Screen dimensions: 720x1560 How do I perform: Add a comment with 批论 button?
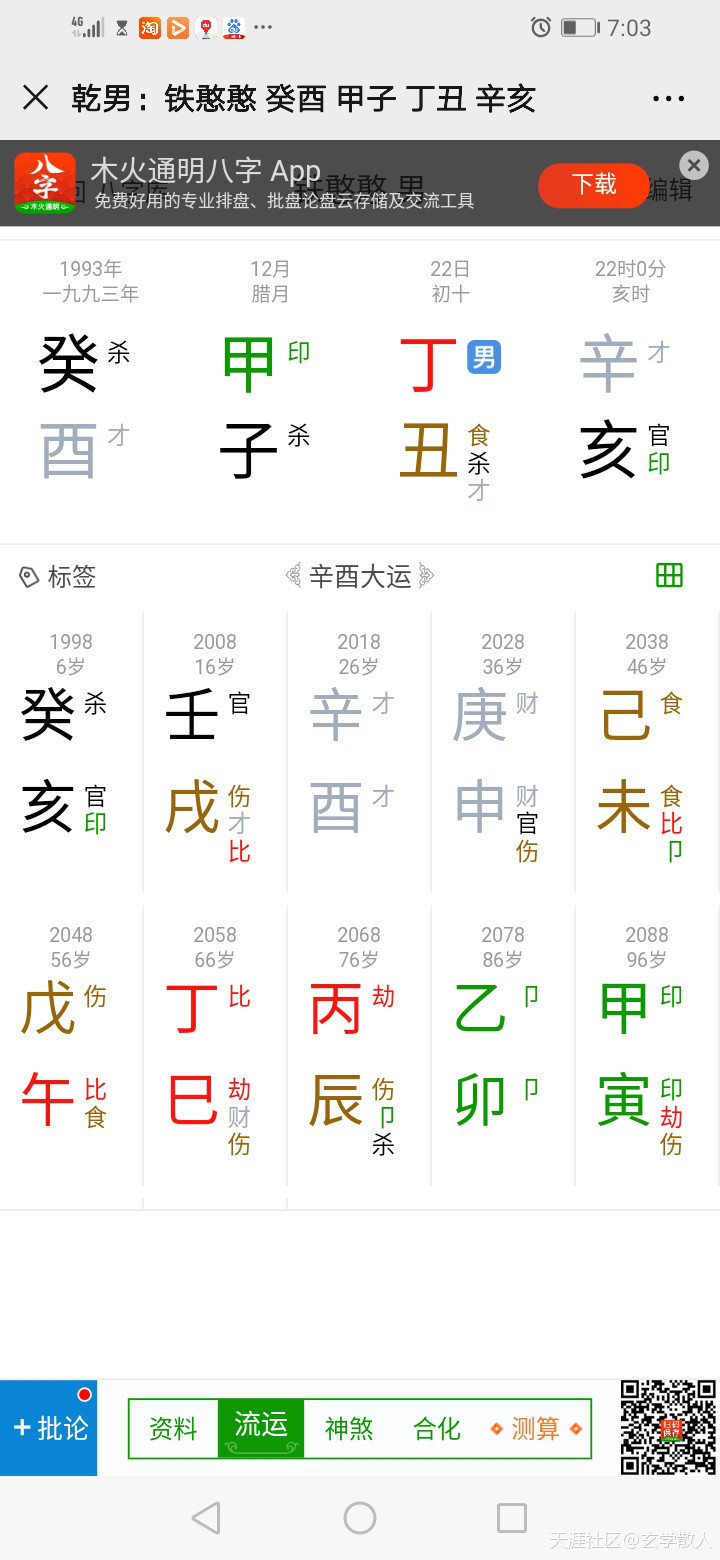tap(49, 1428)
